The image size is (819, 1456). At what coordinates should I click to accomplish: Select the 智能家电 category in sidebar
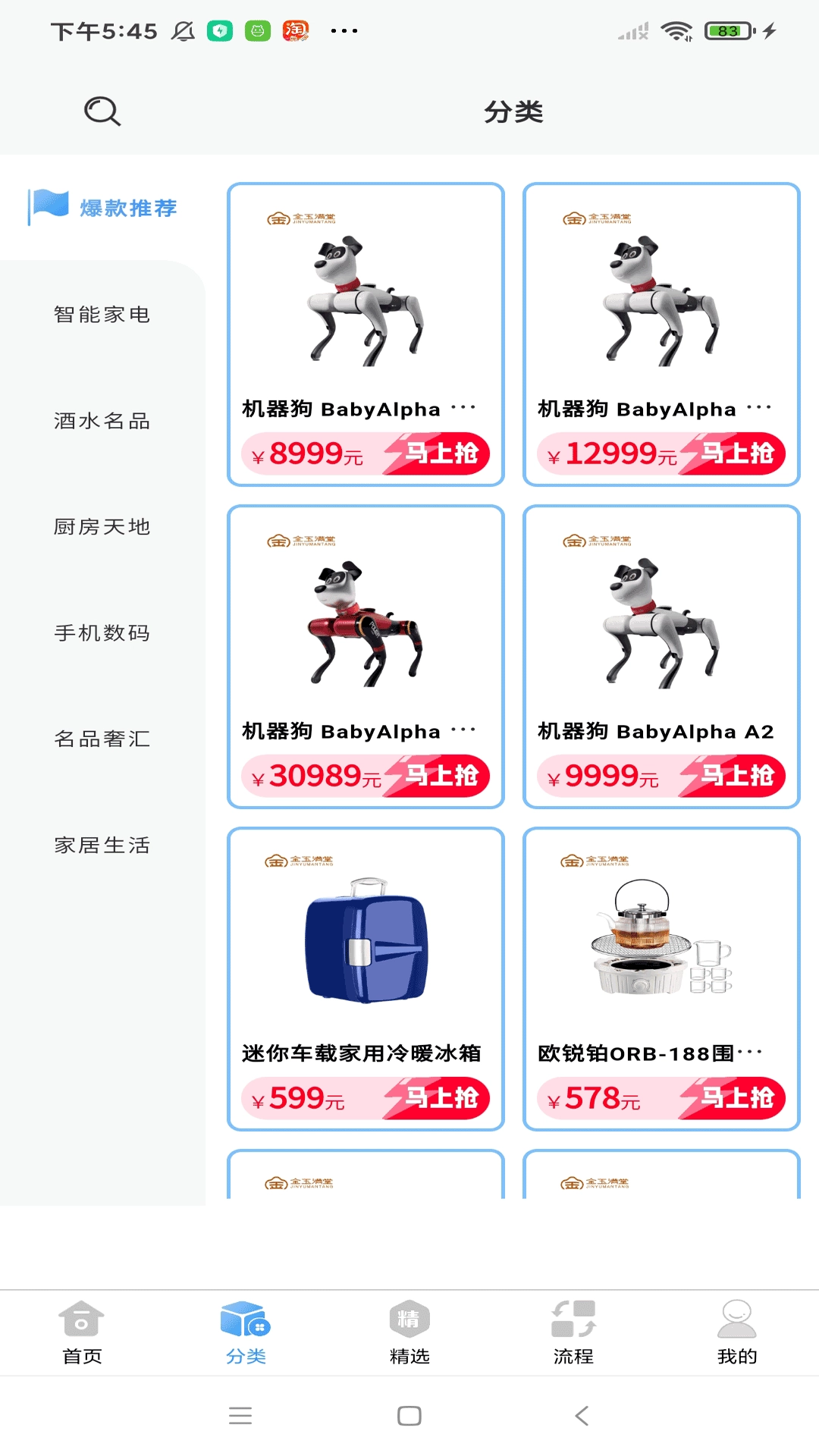point(102,315)
